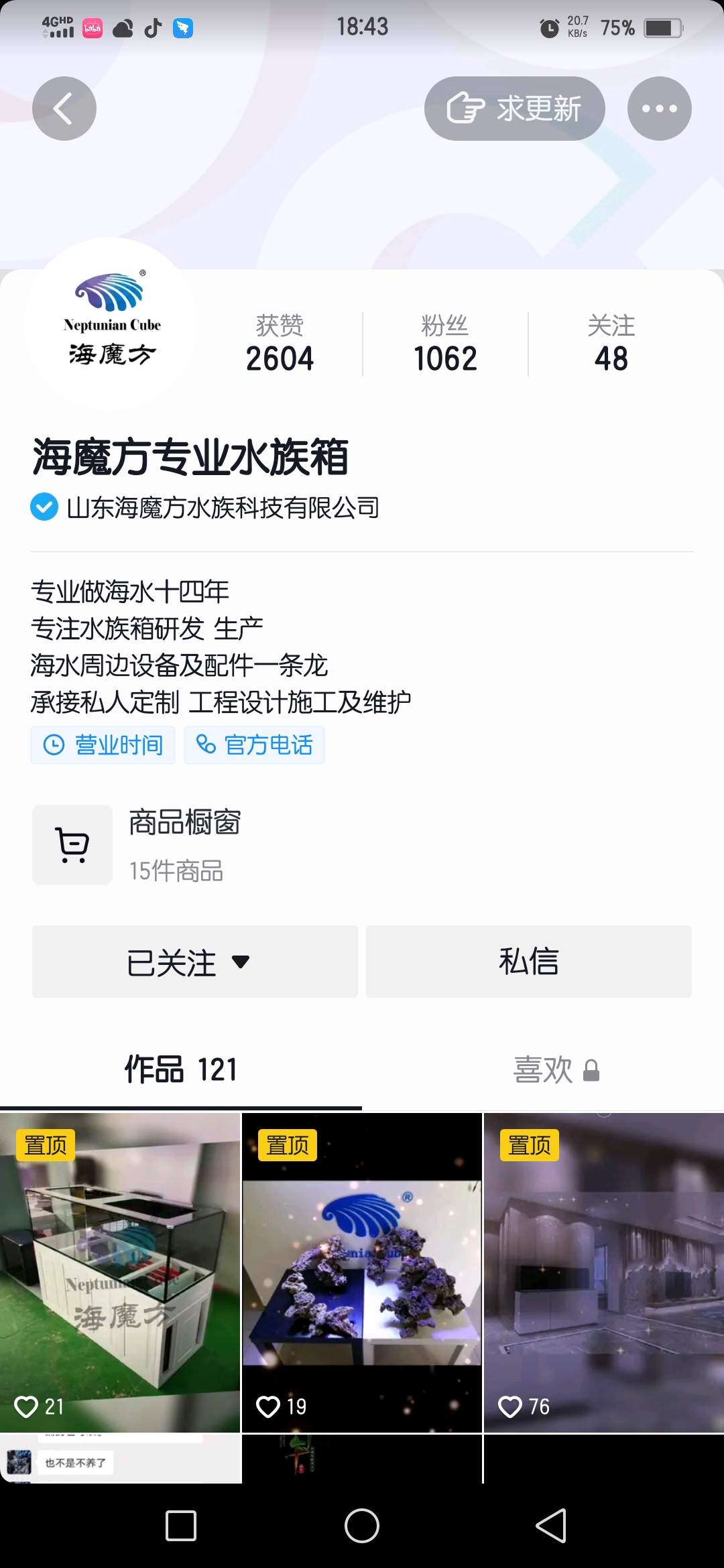The height and width of the screenshot is (1568, 724).
Task: View the 粉丝 followers list
Action: tap(445, 344)
